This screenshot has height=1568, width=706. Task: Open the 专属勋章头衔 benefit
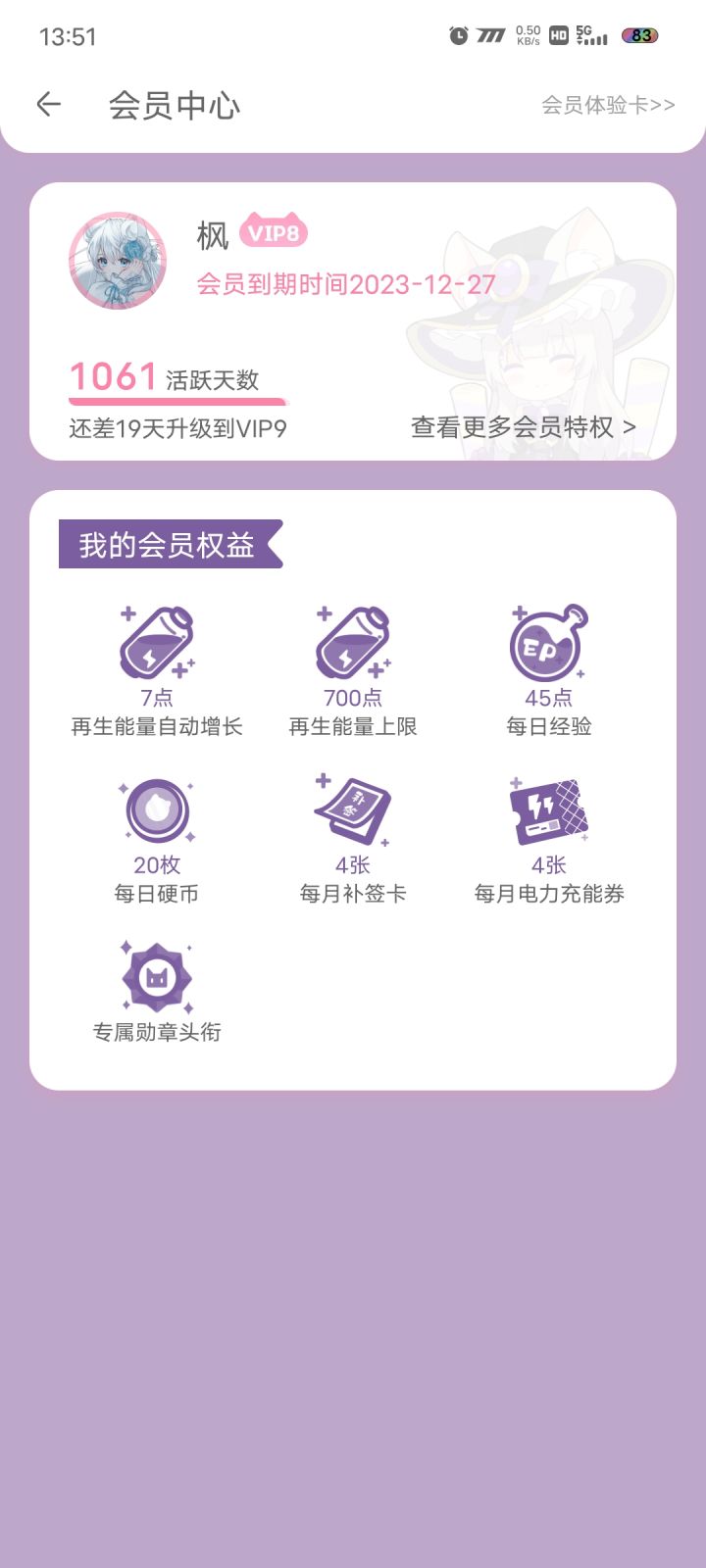[157, 992]
